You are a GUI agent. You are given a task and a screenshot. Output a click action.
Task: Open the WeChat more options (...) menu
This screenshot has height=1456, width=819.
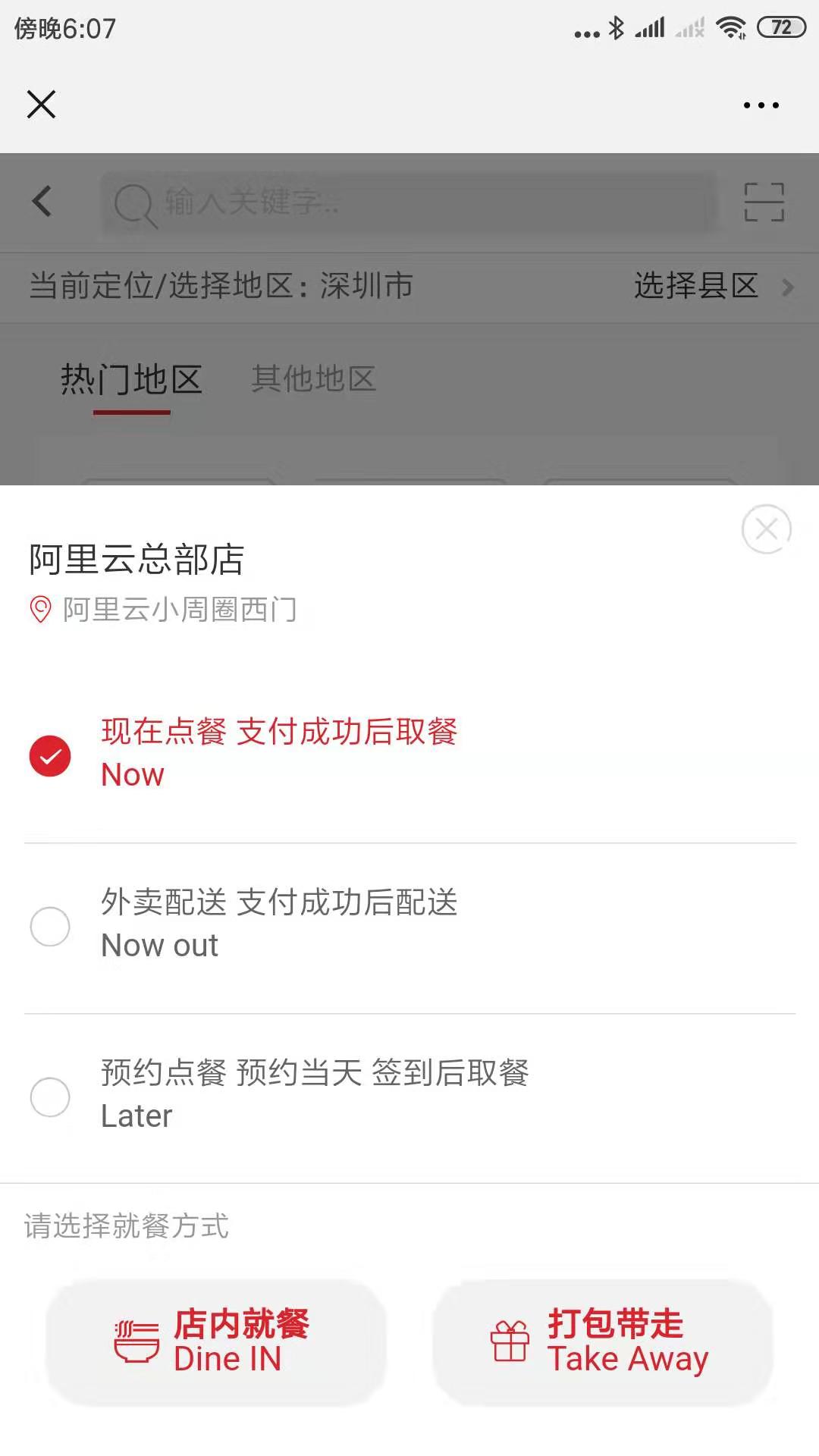pos(761,104)
